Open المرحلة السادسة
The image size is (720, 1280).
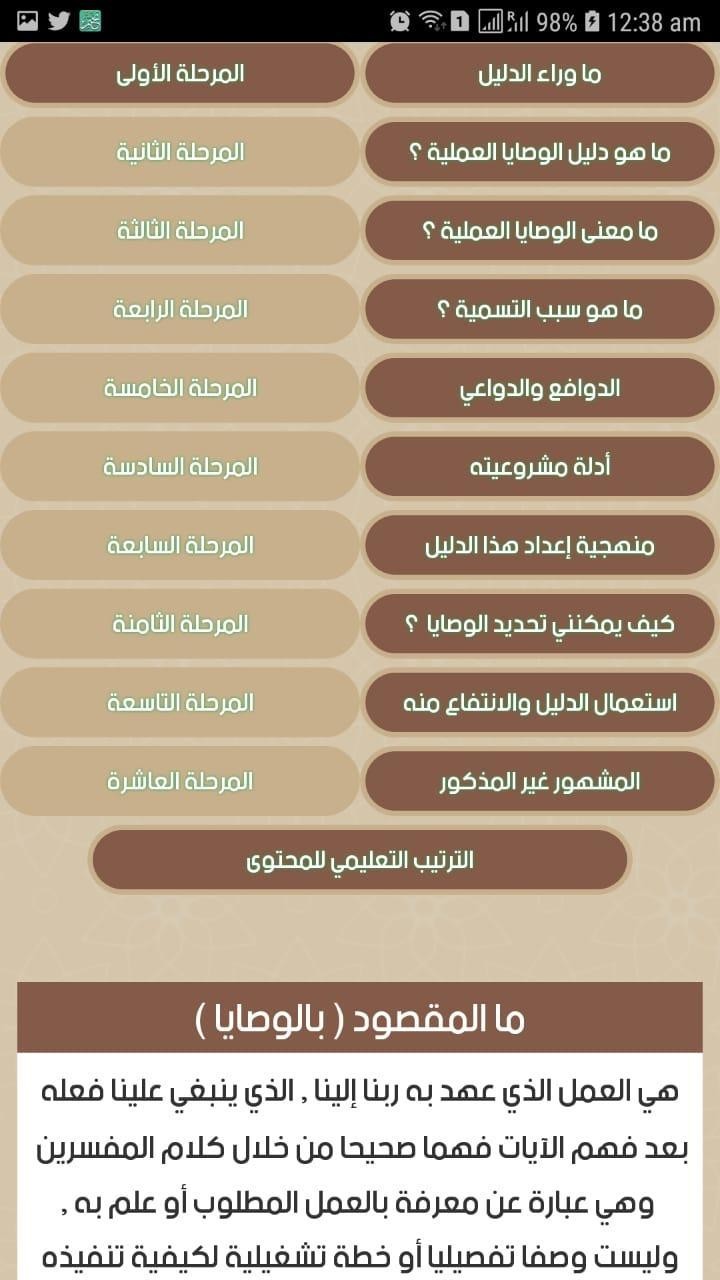point(180,467)
